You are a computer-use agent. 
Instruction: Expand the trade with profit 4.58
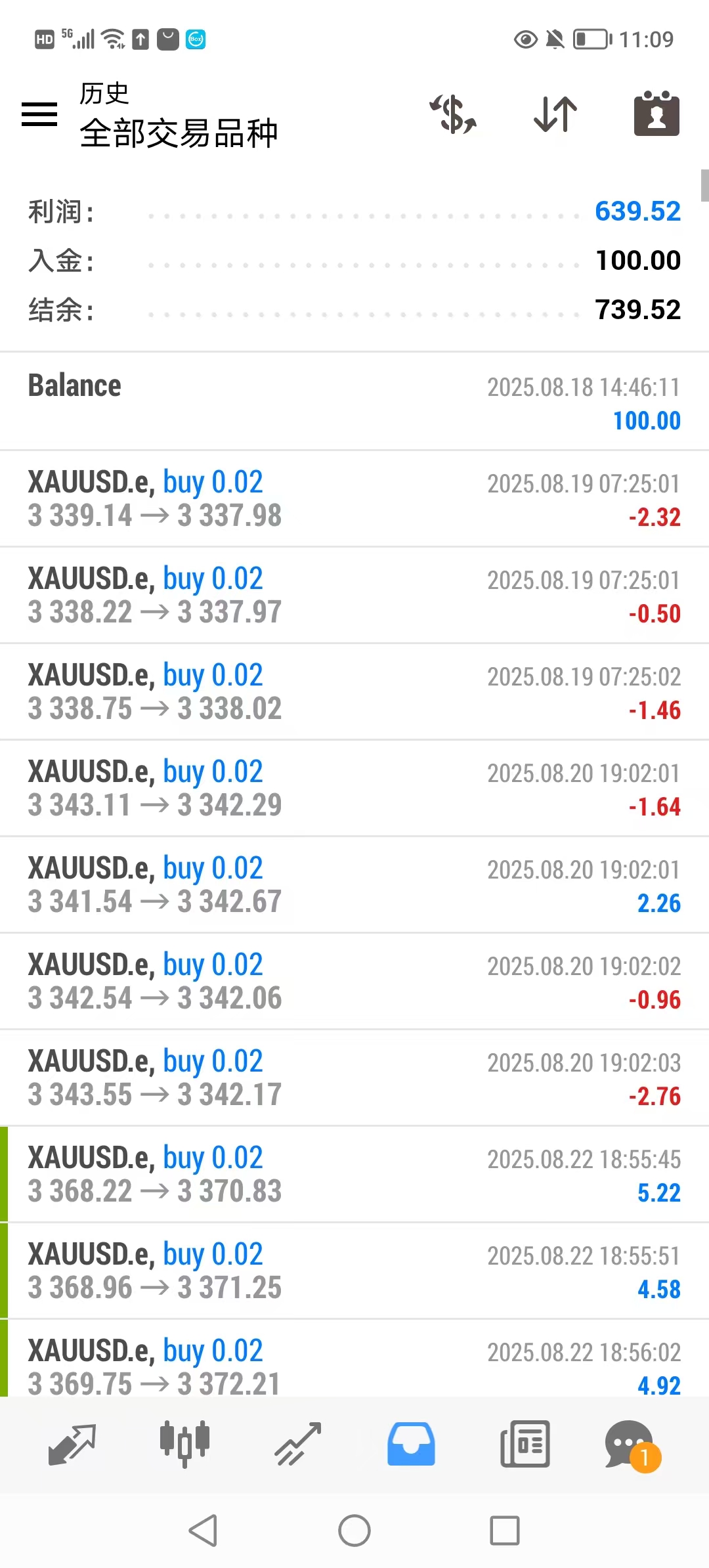click(x=354, y=1271)
